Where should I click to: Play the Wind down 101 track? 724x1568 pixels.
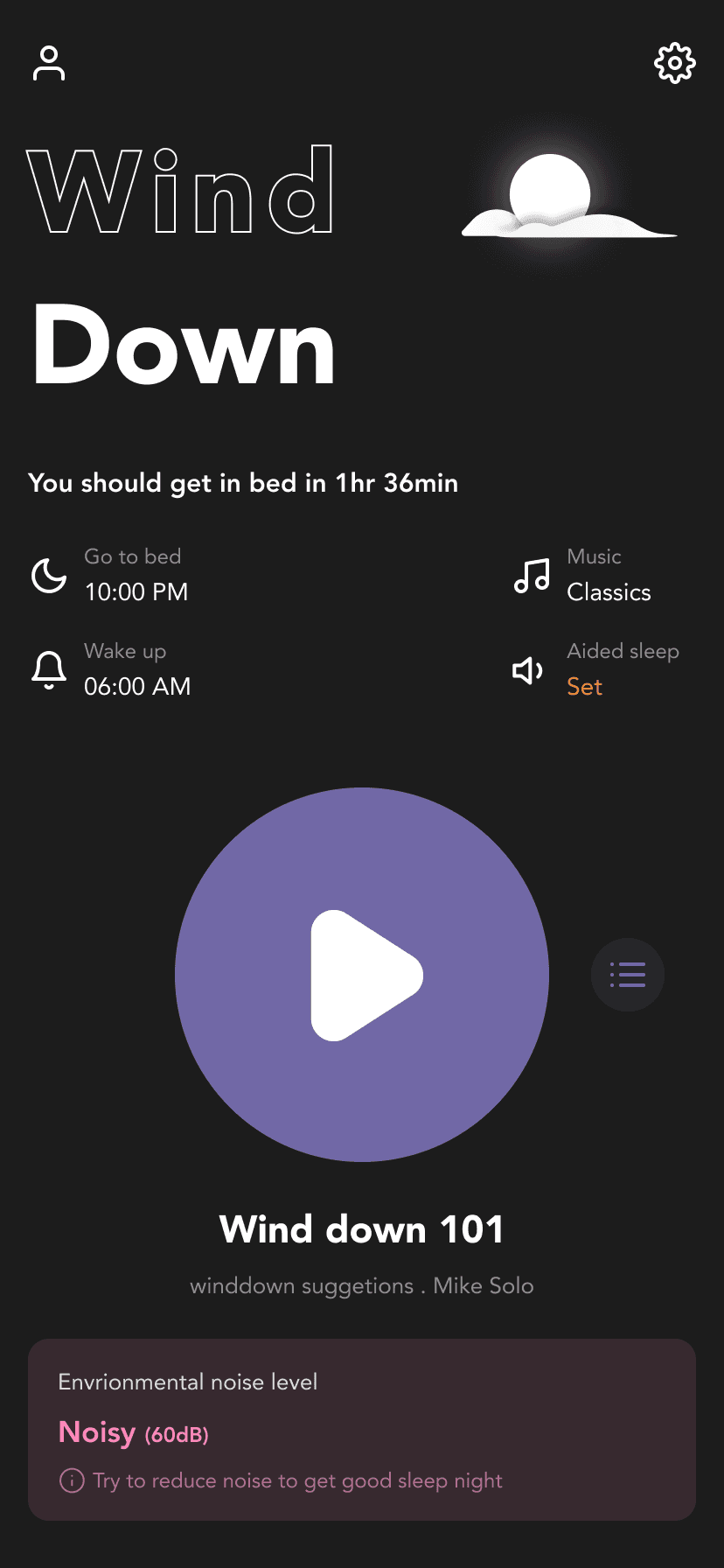(362, 975)
